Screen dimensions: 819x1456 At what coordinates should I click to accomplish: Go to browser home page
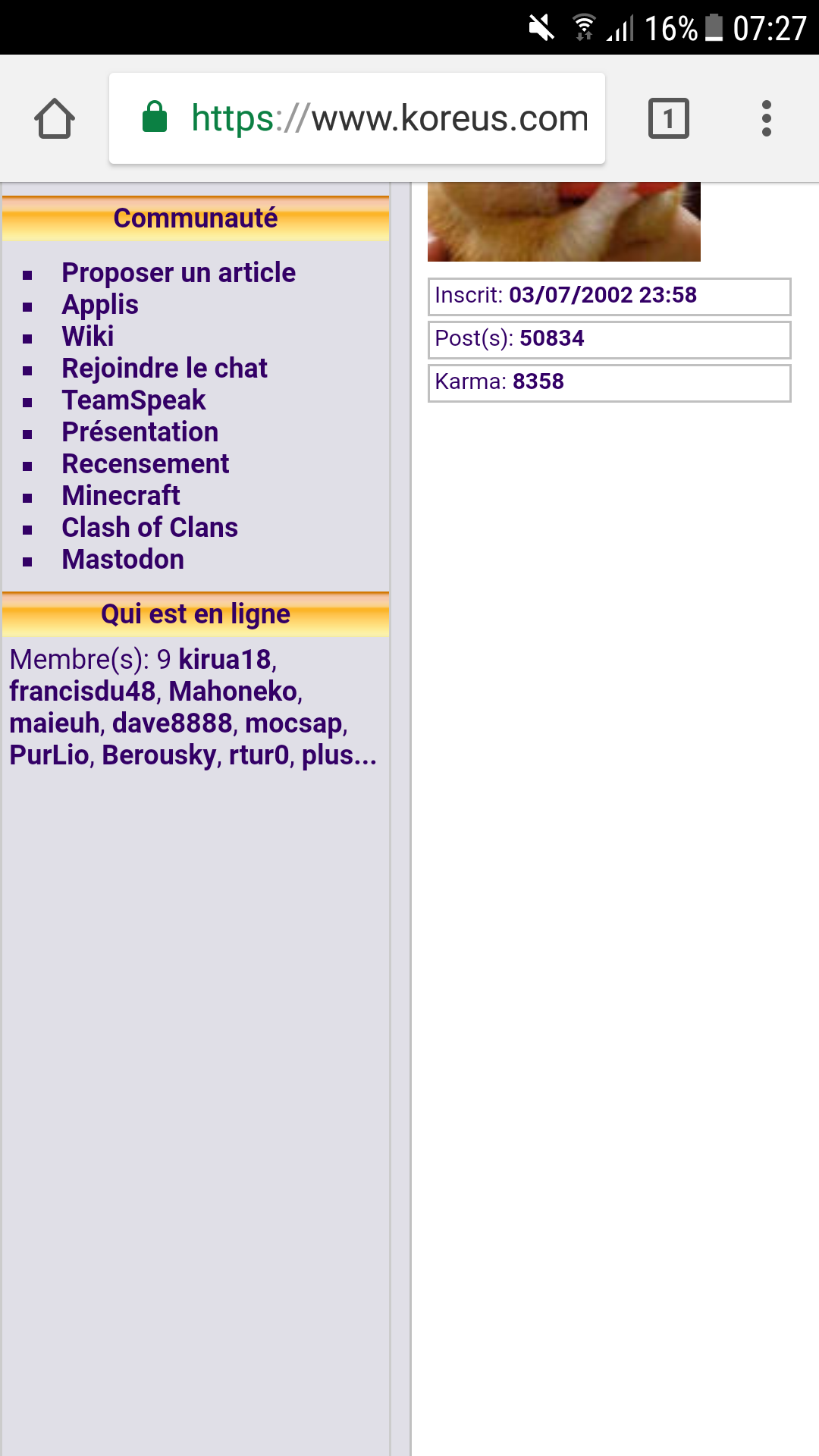pos(55,119)
